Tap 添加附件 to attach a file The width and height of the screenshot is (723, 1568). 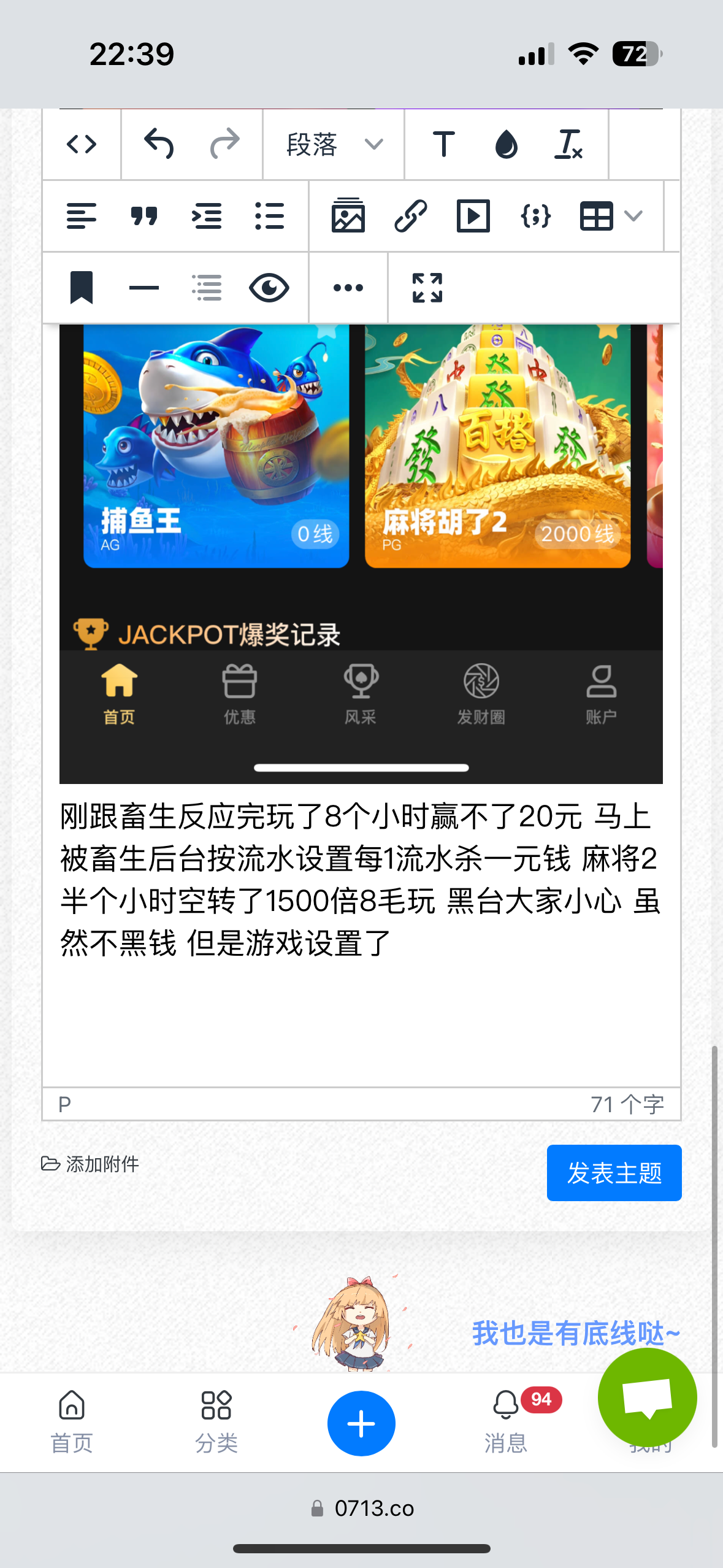90,1164
